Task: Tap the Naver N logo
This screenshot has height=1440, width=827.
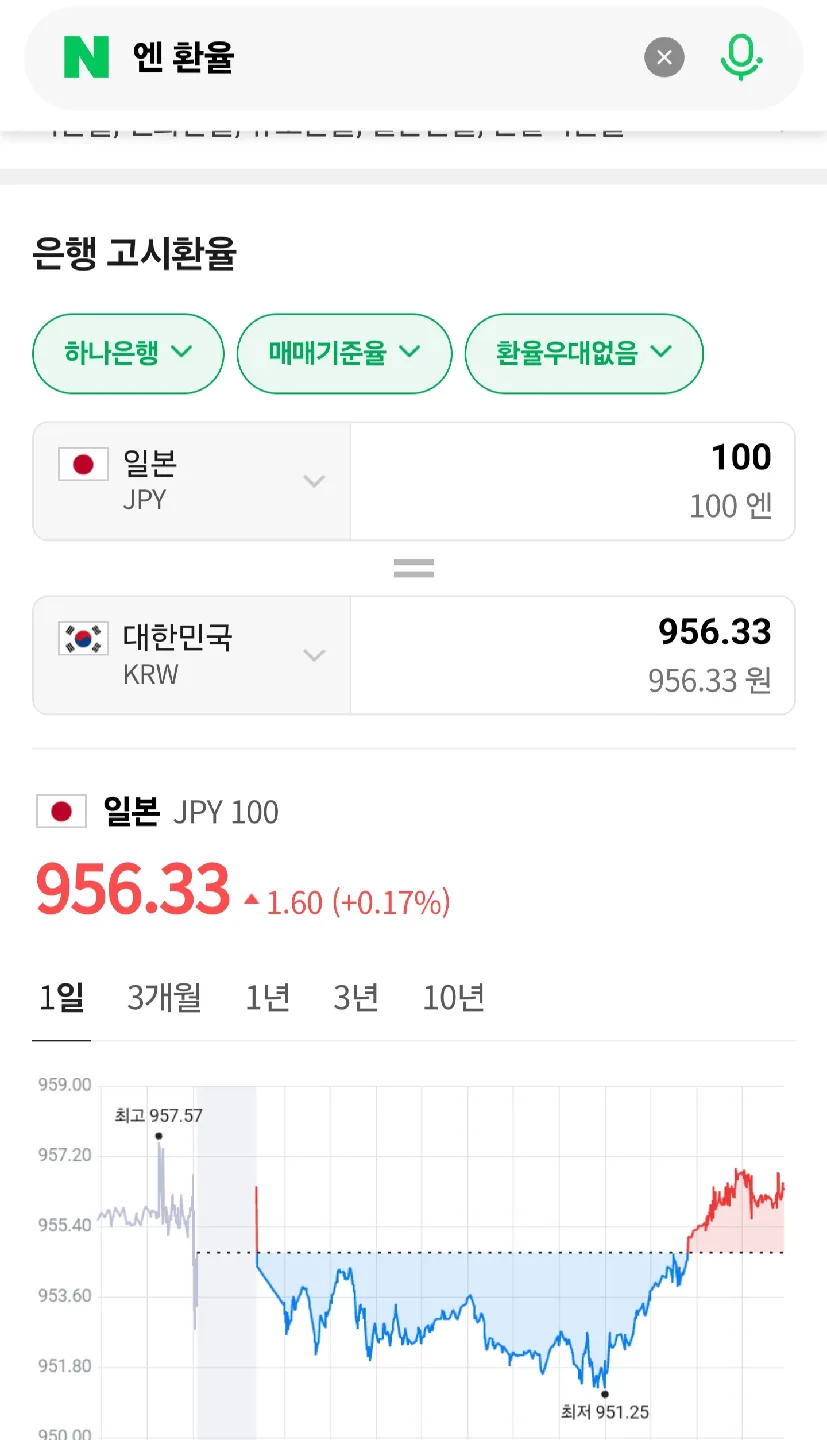Action: click(86, 57)
